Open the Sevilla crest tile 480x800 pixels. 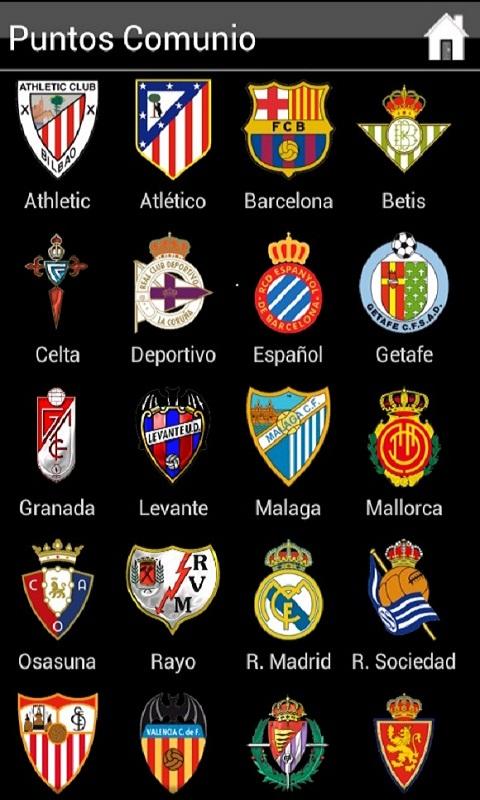[x=57, y=742]
